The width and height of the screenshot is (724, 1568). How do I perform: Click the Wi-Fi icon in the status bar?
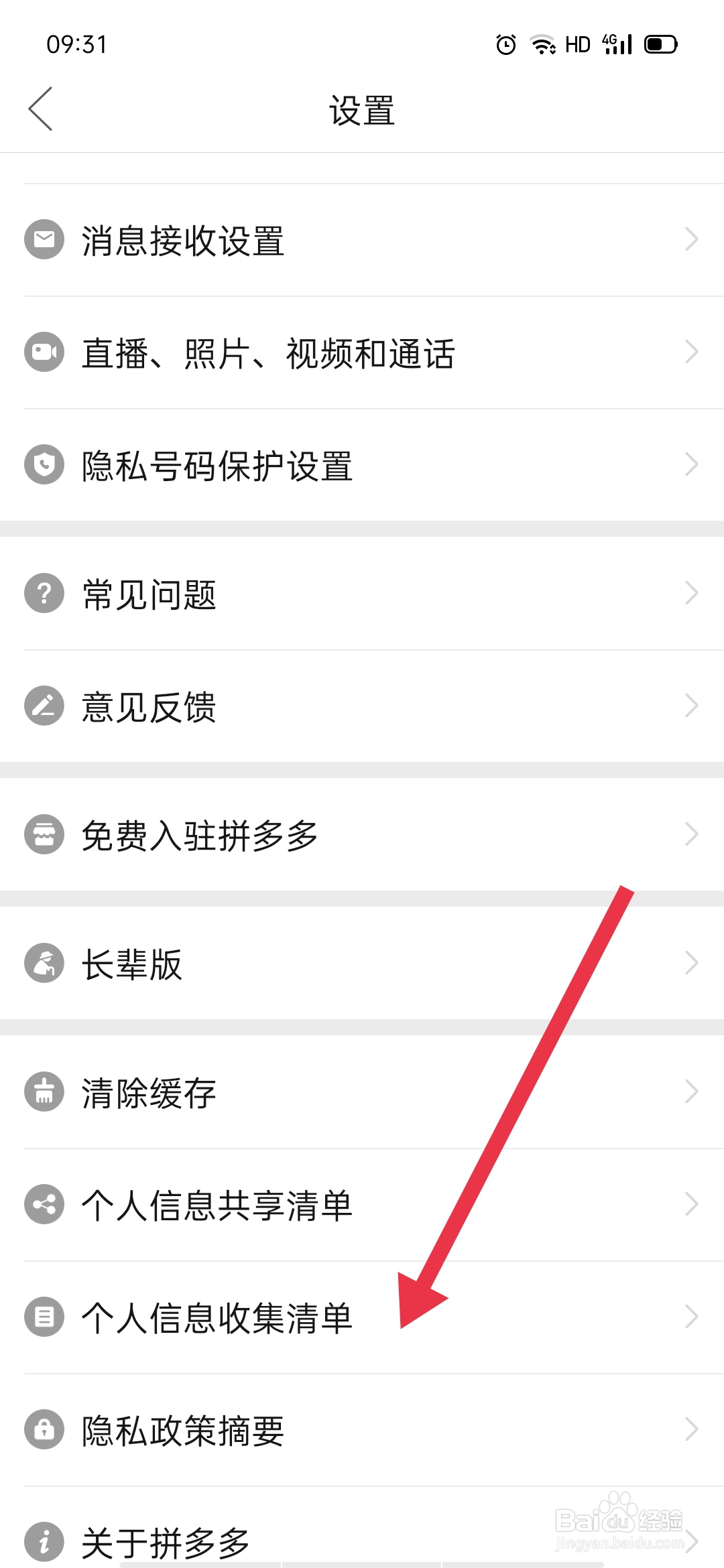point(542,44)
